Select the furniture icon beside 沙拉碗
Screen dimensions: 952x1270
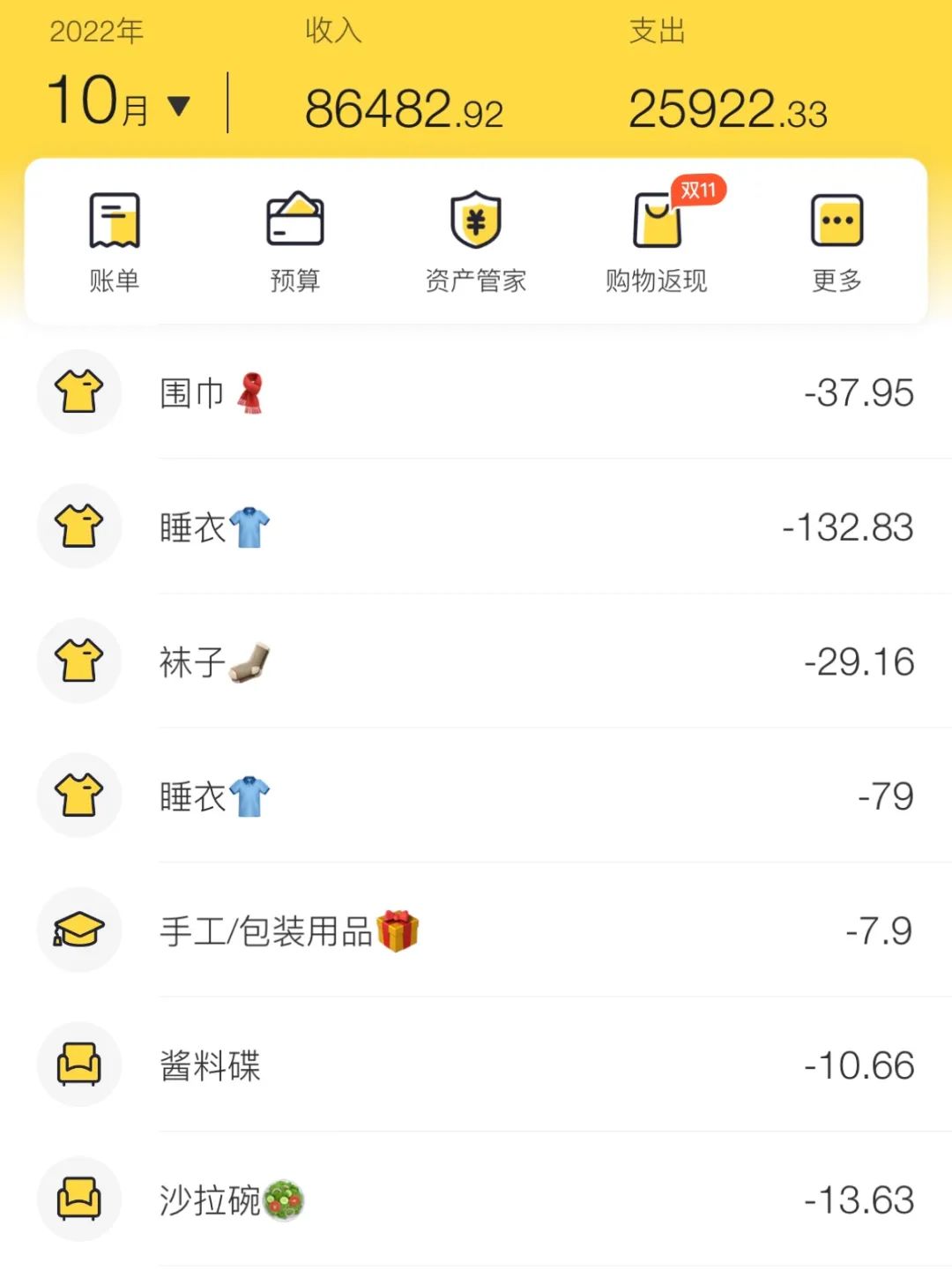tap(78, 1199)
